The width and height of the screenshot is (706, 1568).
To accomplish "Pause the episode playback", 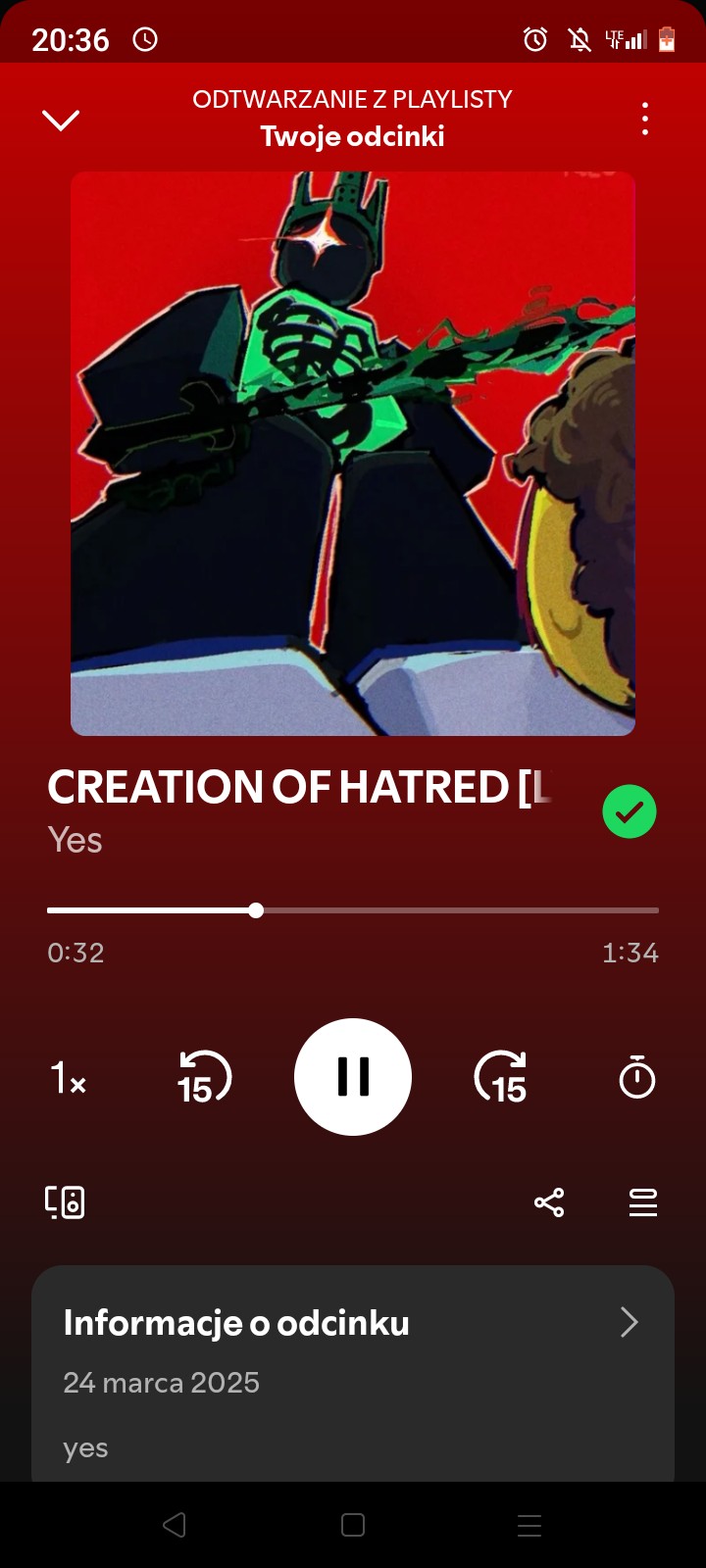I will [353, 1077].
